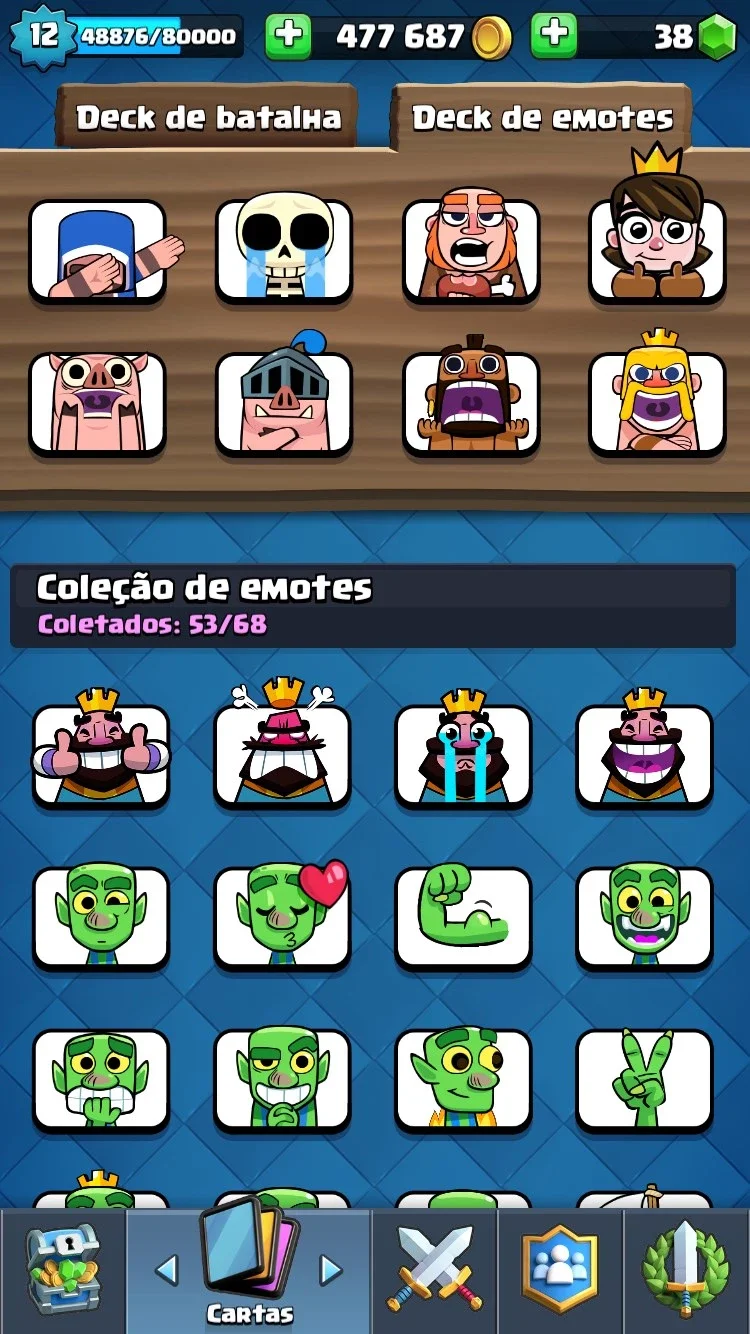This screenshot has height=1334, width=750.
Task: Open the crossed swords battle tab
Action: click(x=435, y=1270)
